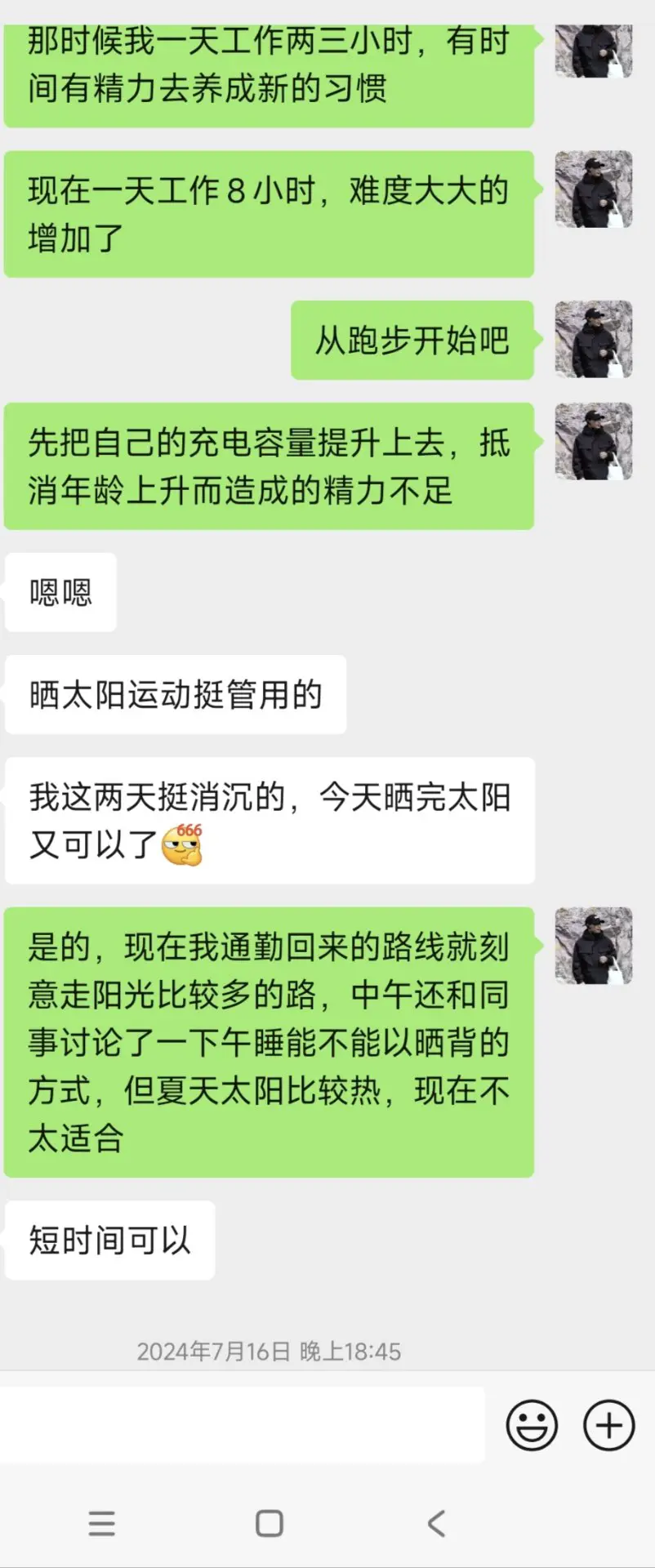Tap the message input field
Viewport: 655px width, 1568px height.
pos(242,1425)
